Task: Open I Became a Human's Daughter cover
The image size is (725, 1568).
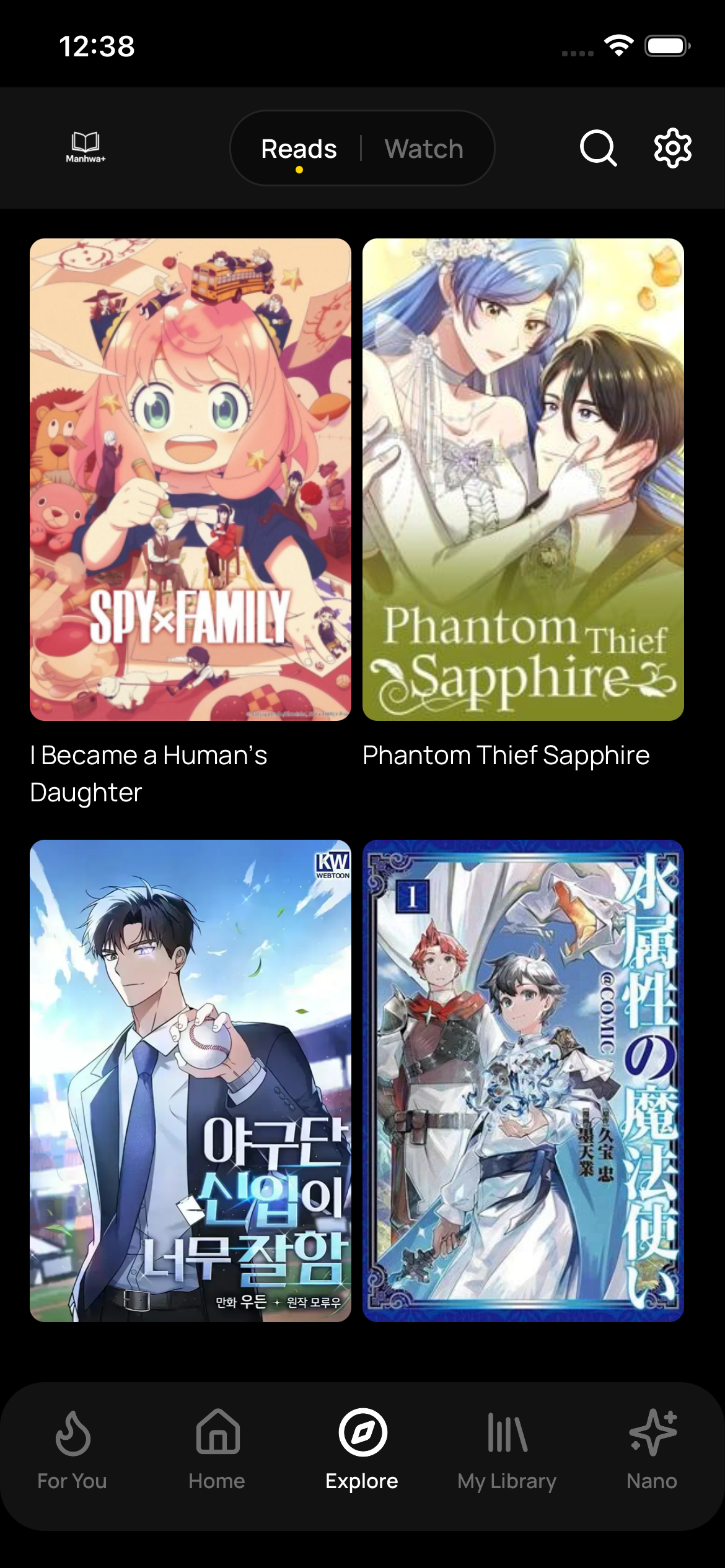Action: tap(190, 479)
